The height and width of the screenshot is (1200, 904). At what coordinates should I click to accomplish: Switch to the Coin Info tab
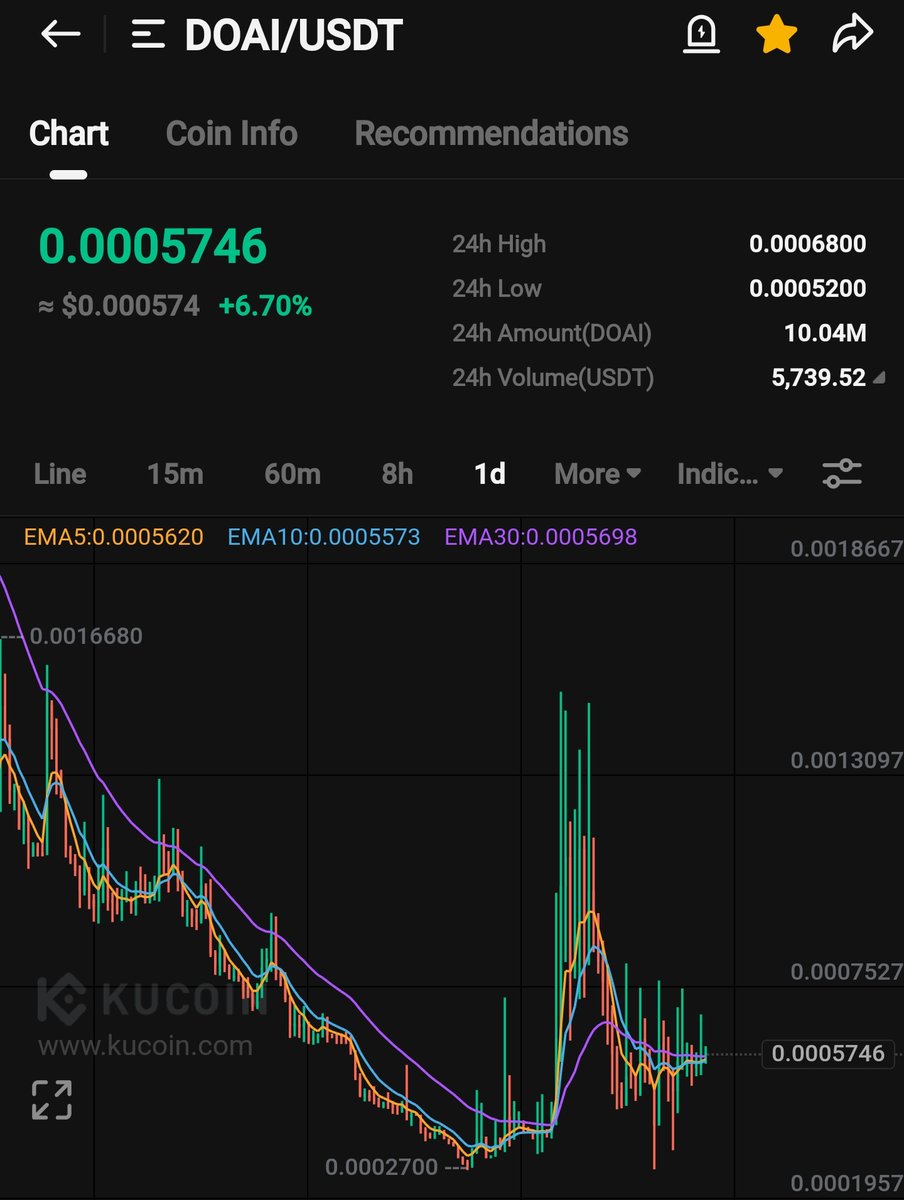231,134
